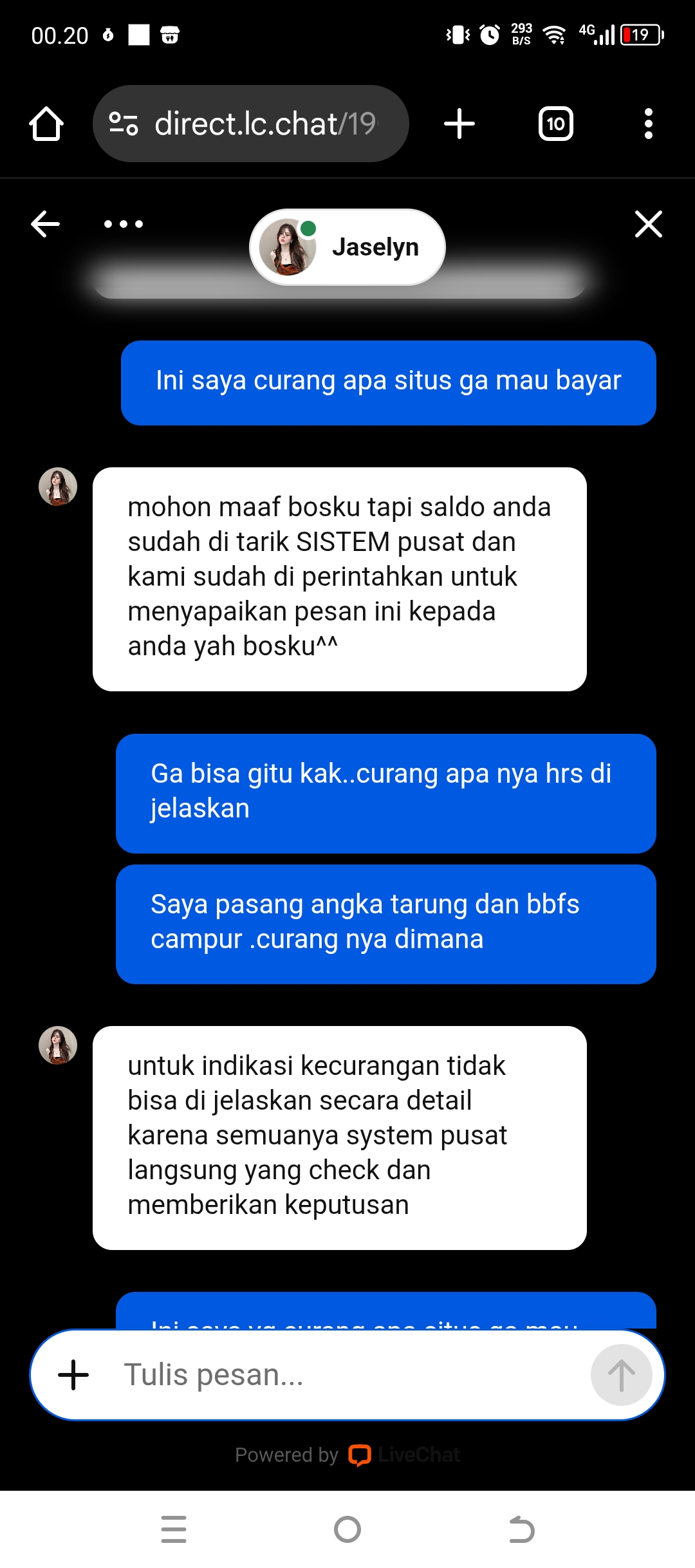The image size is (695, 1568).
Task: Go back in the chat window
Action: pyautogui.click(x=46, y=224)
